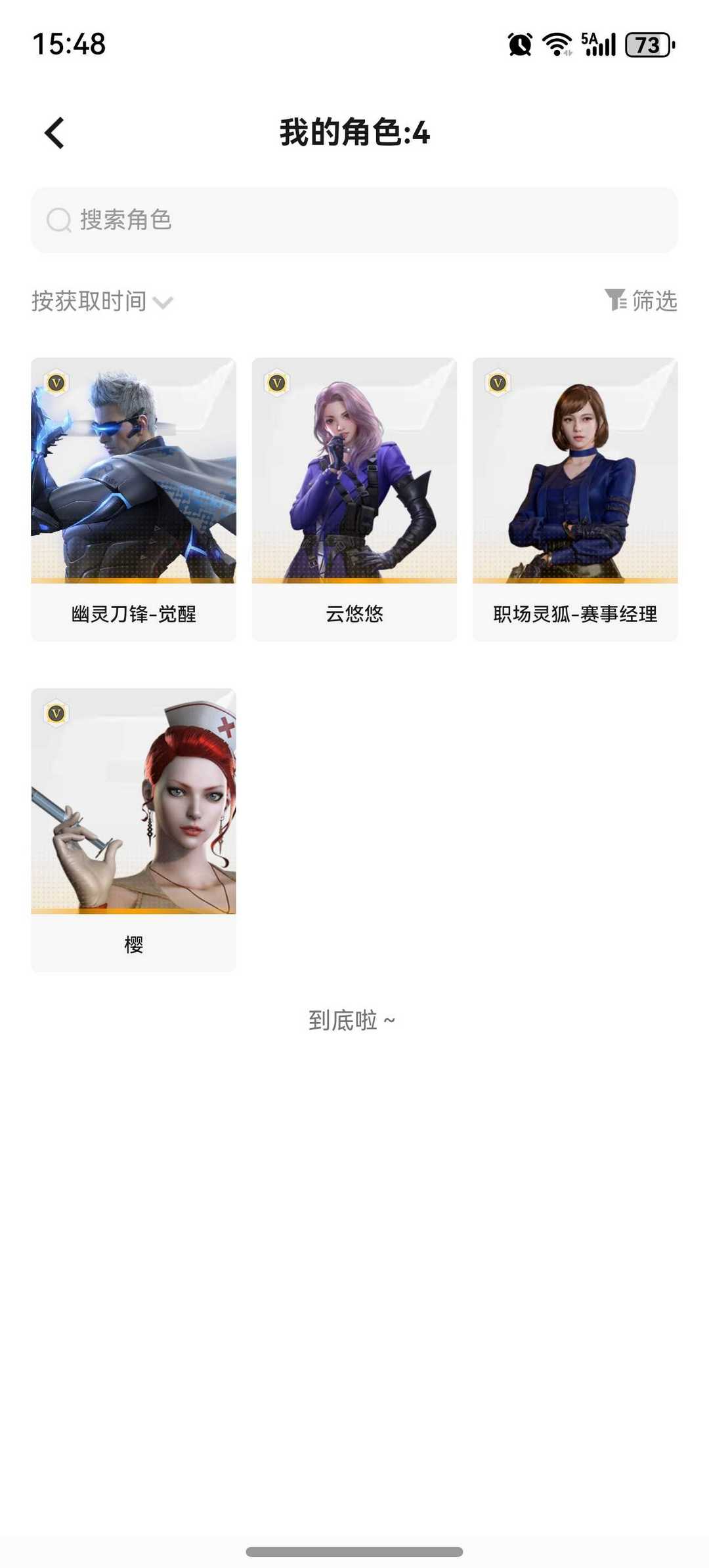The height and width of the screenshot is (1568, 709).
Task: Go back using the top-left arrow
Action: coord(55,133)
